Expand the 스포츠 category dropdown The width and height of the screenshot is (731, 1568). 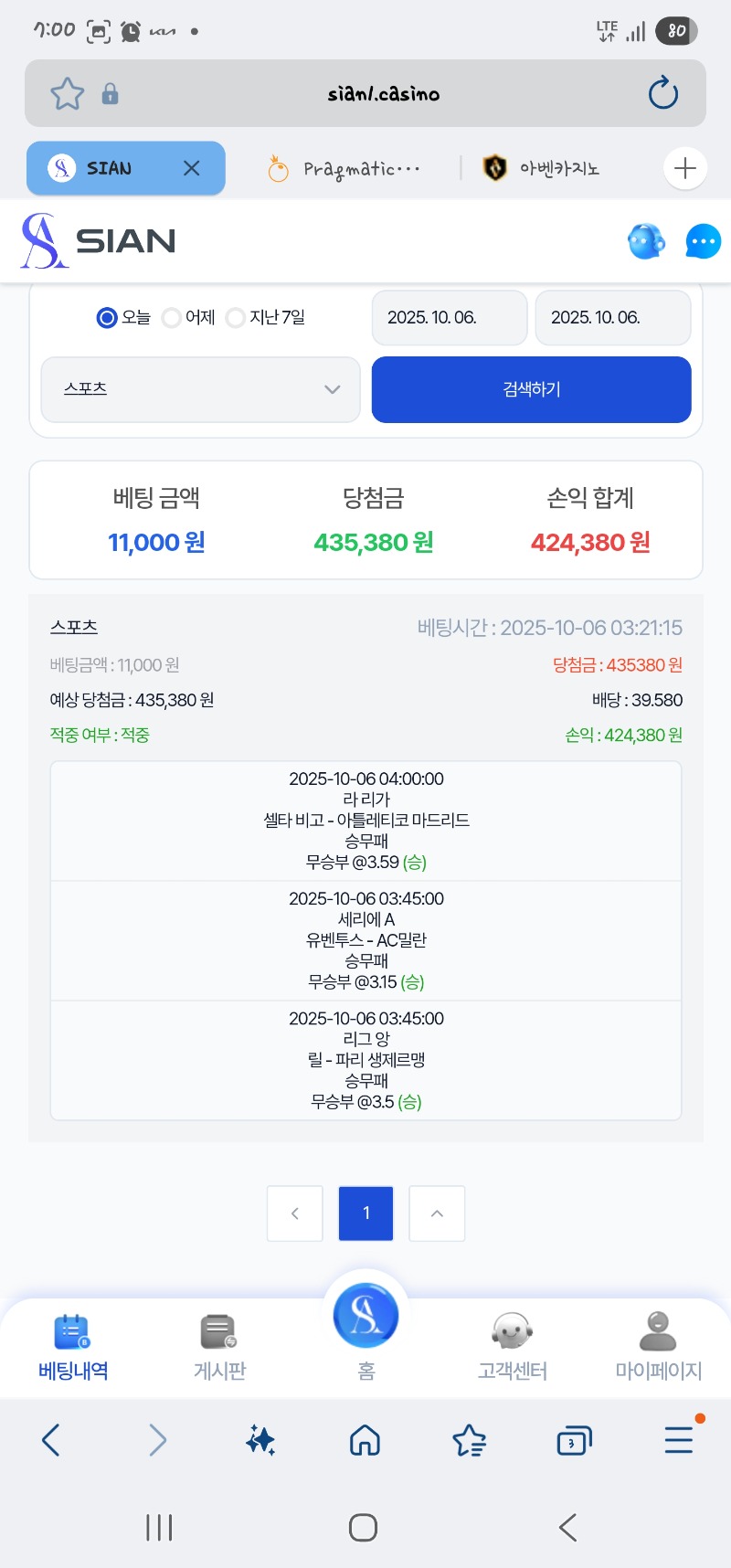200,389
